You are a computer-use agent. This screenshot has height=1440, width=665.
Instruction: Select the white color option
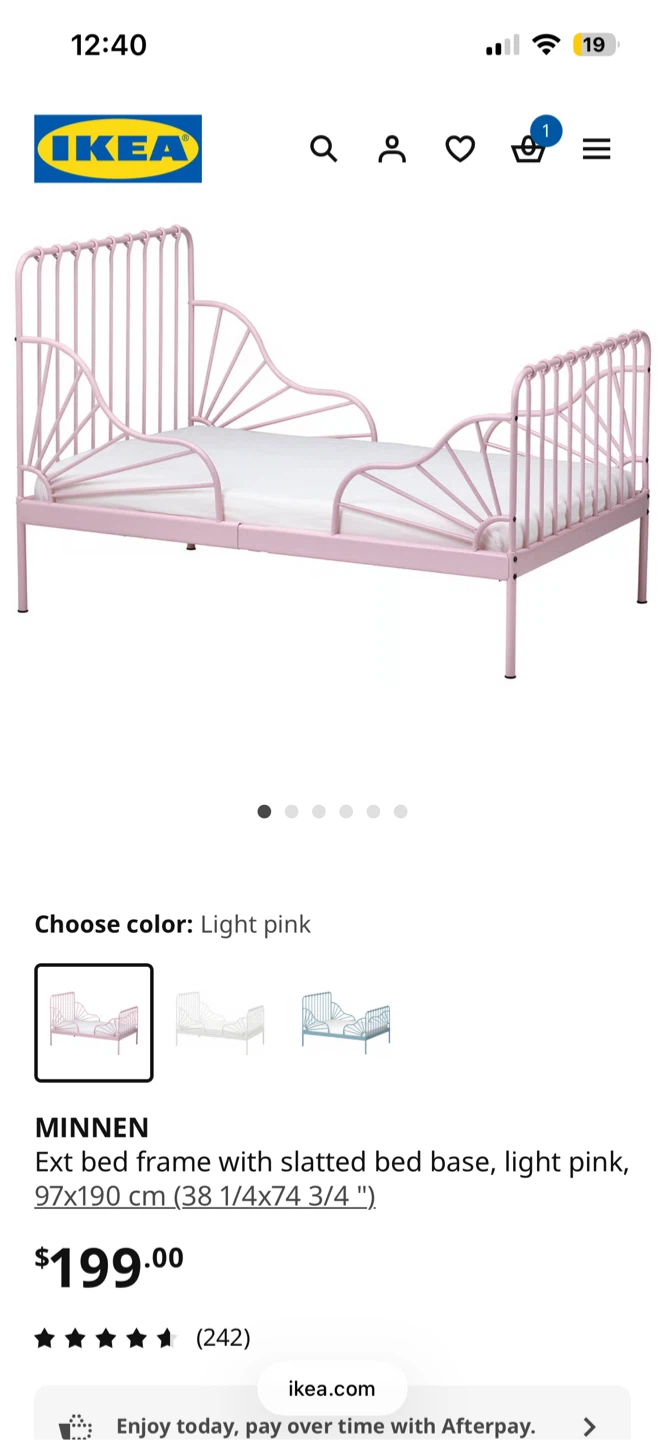(x=220, y=1022)
